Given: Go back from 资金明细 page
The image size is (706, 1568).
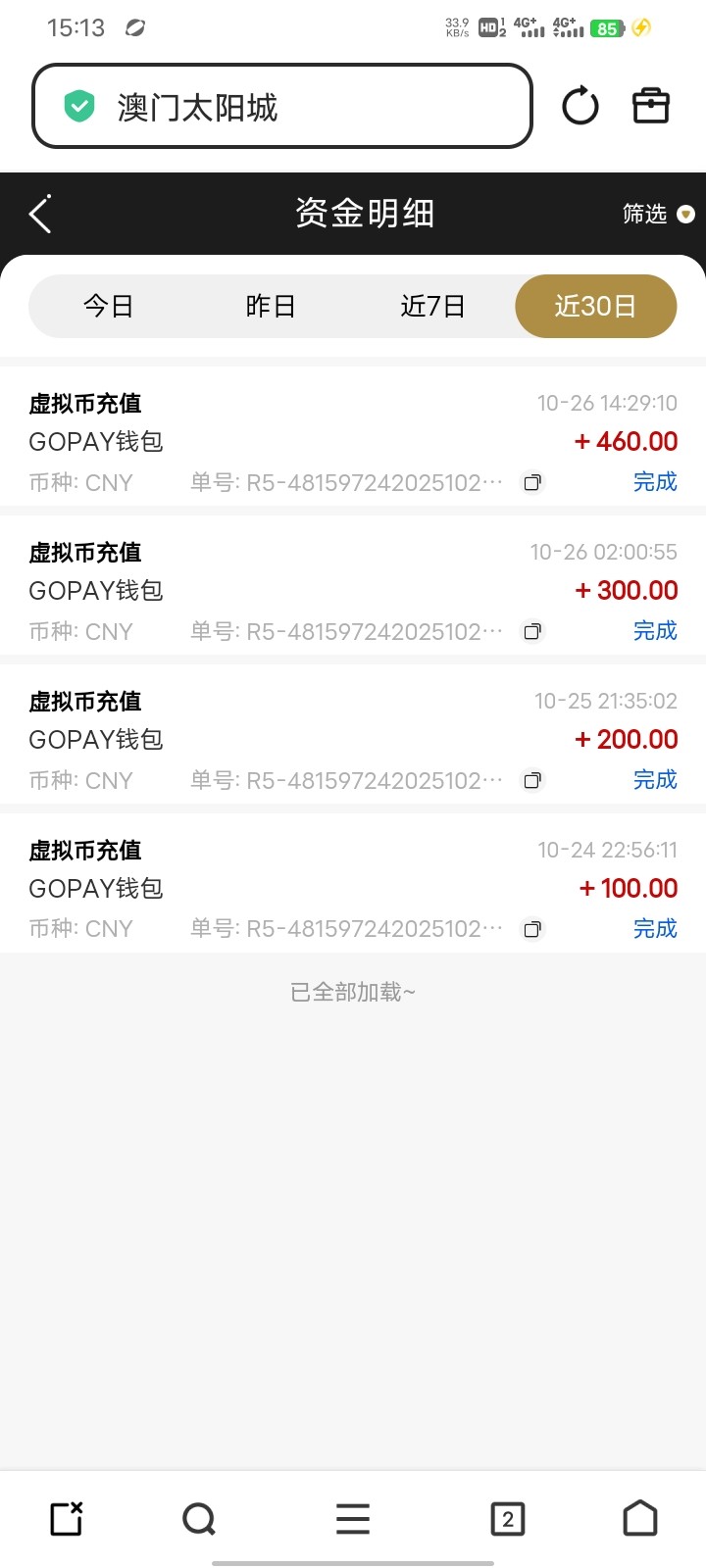Looking at the screenshot, I should coord(39,214).
